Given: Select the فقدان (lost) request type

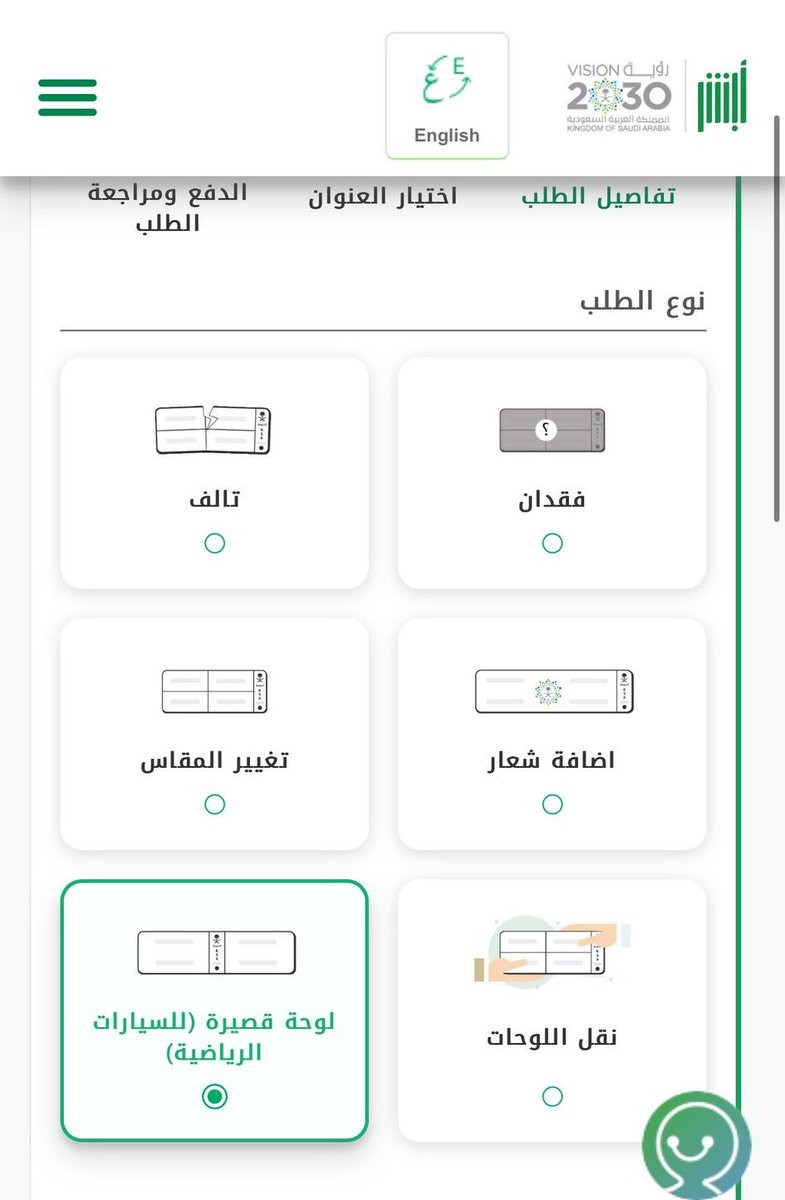Looking at the screenshot, I should (552, 543).
